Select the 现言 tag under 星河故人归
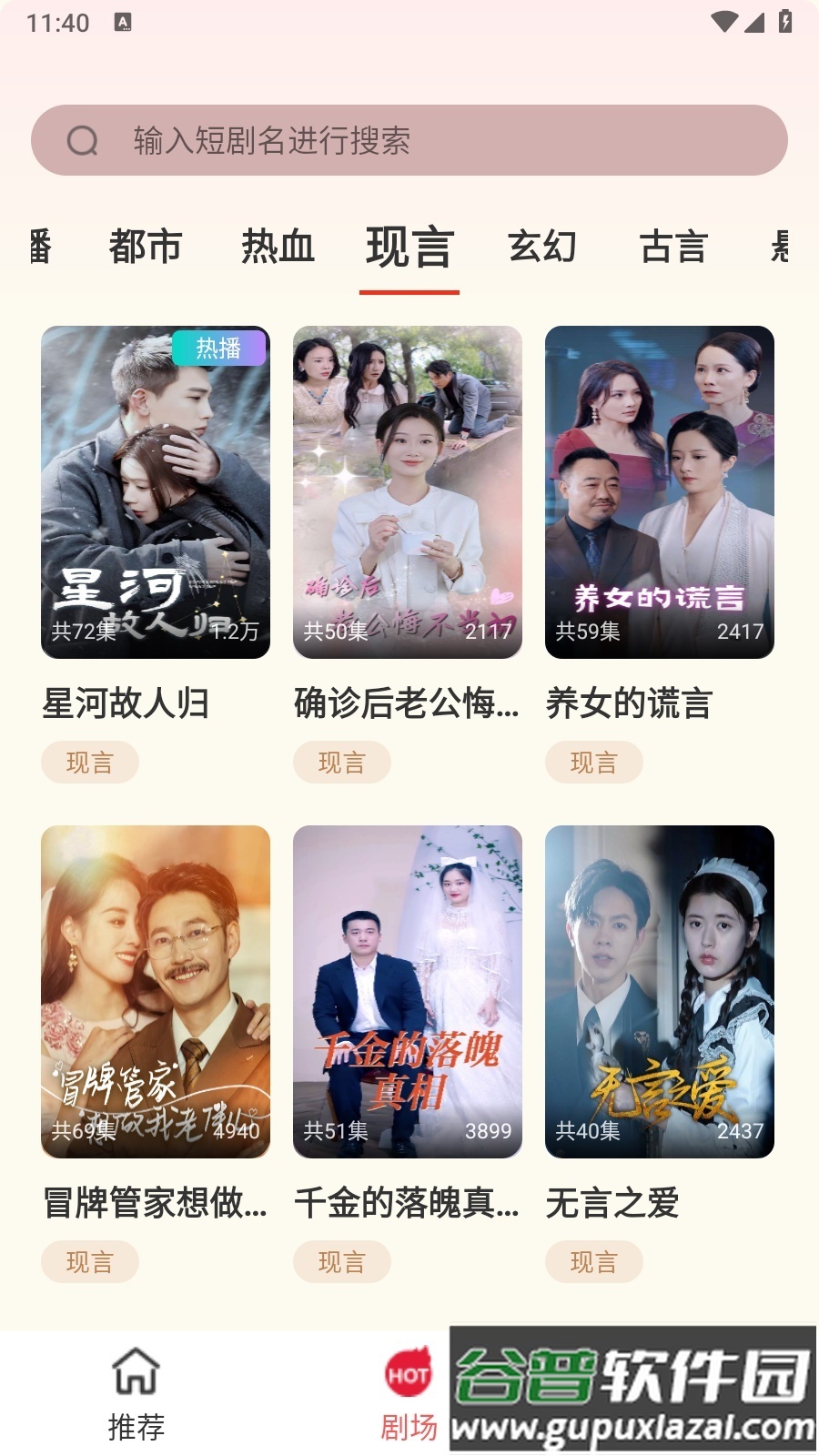 pos(91,762)
